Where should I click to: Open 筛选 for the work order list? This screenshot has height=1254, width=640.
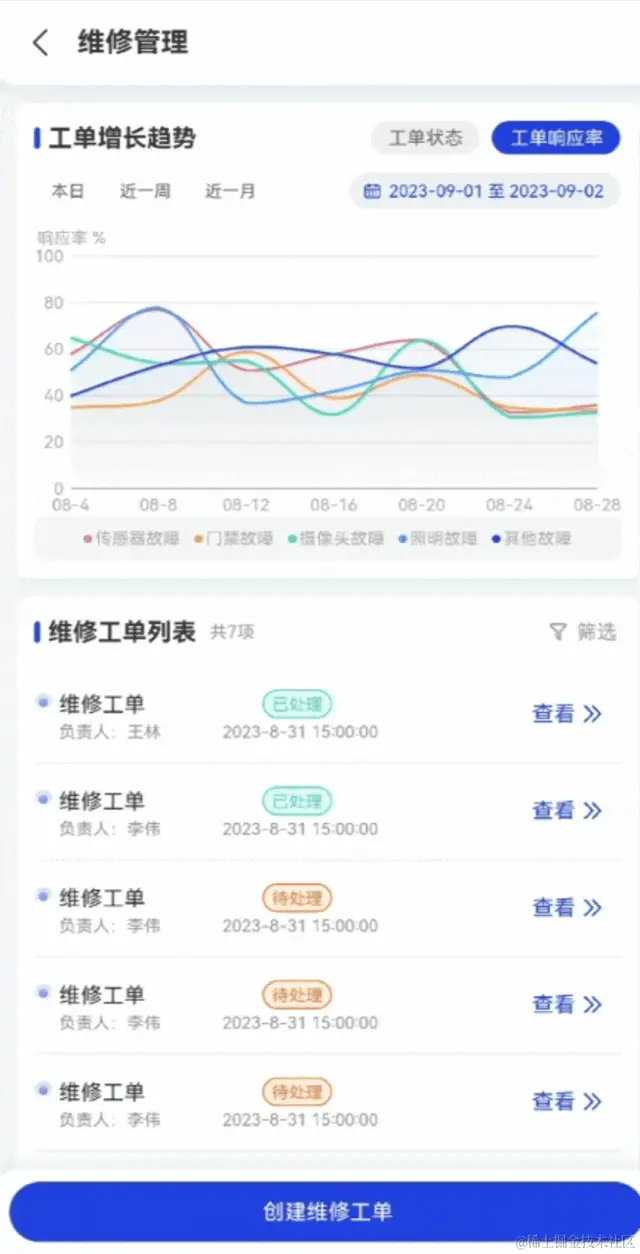583,632
